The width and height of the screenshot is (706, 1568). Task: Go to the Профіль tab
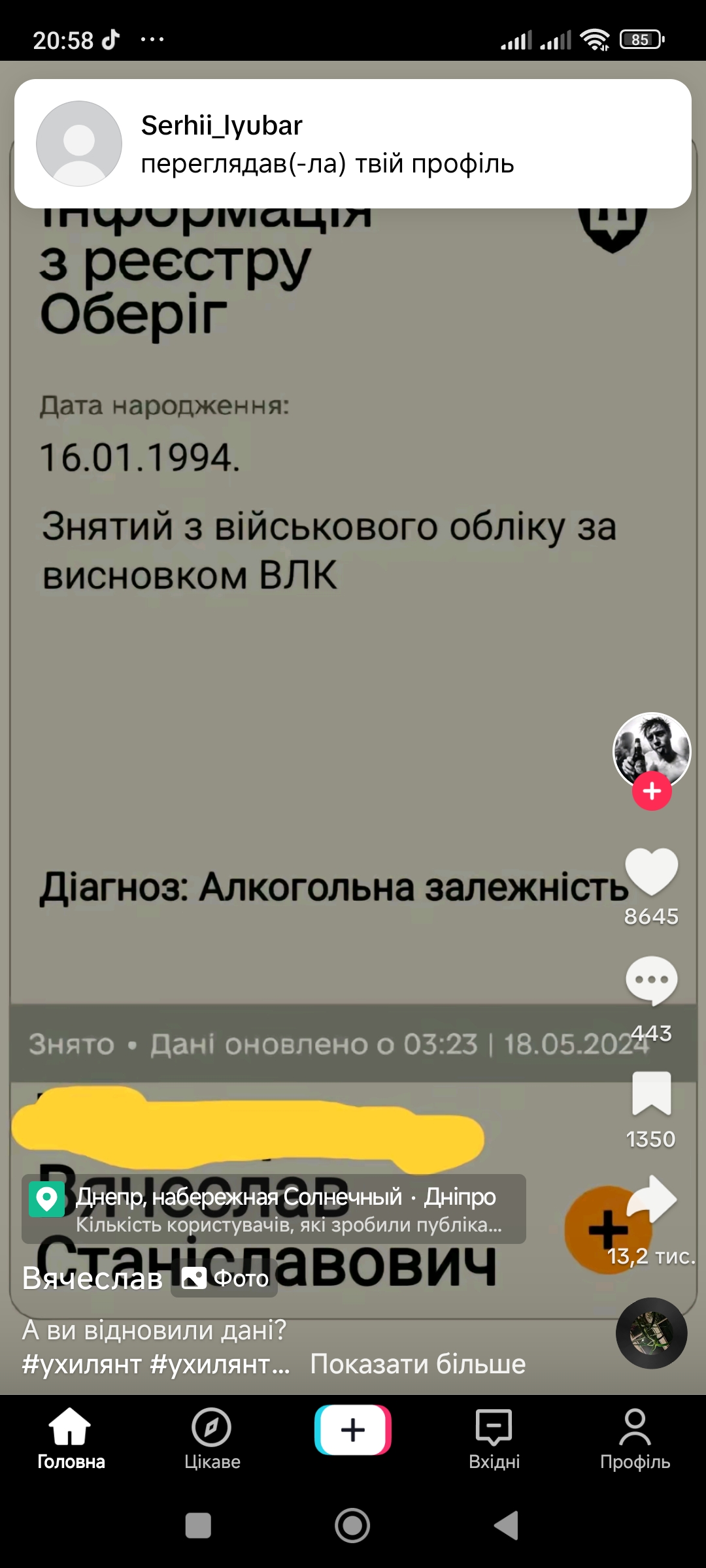tap(635, 1439)
